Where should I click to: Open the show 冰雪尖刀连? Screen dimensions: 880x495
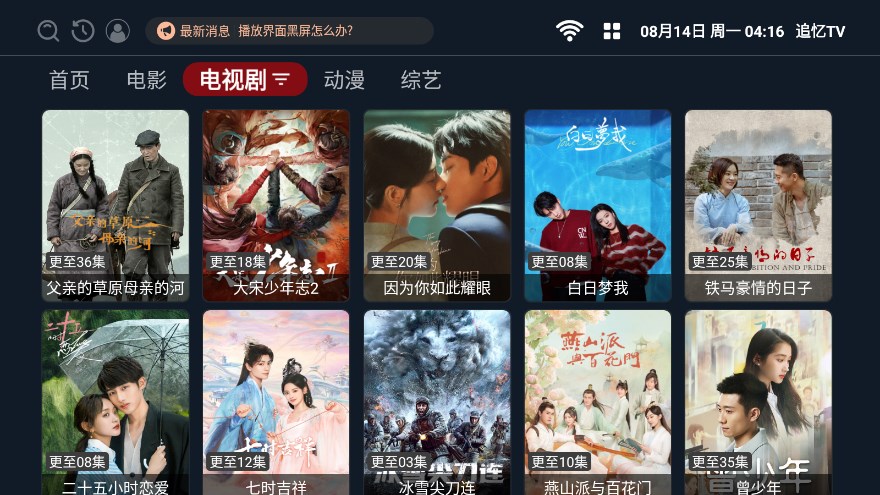pyautogui.click(x=437, y=400)
